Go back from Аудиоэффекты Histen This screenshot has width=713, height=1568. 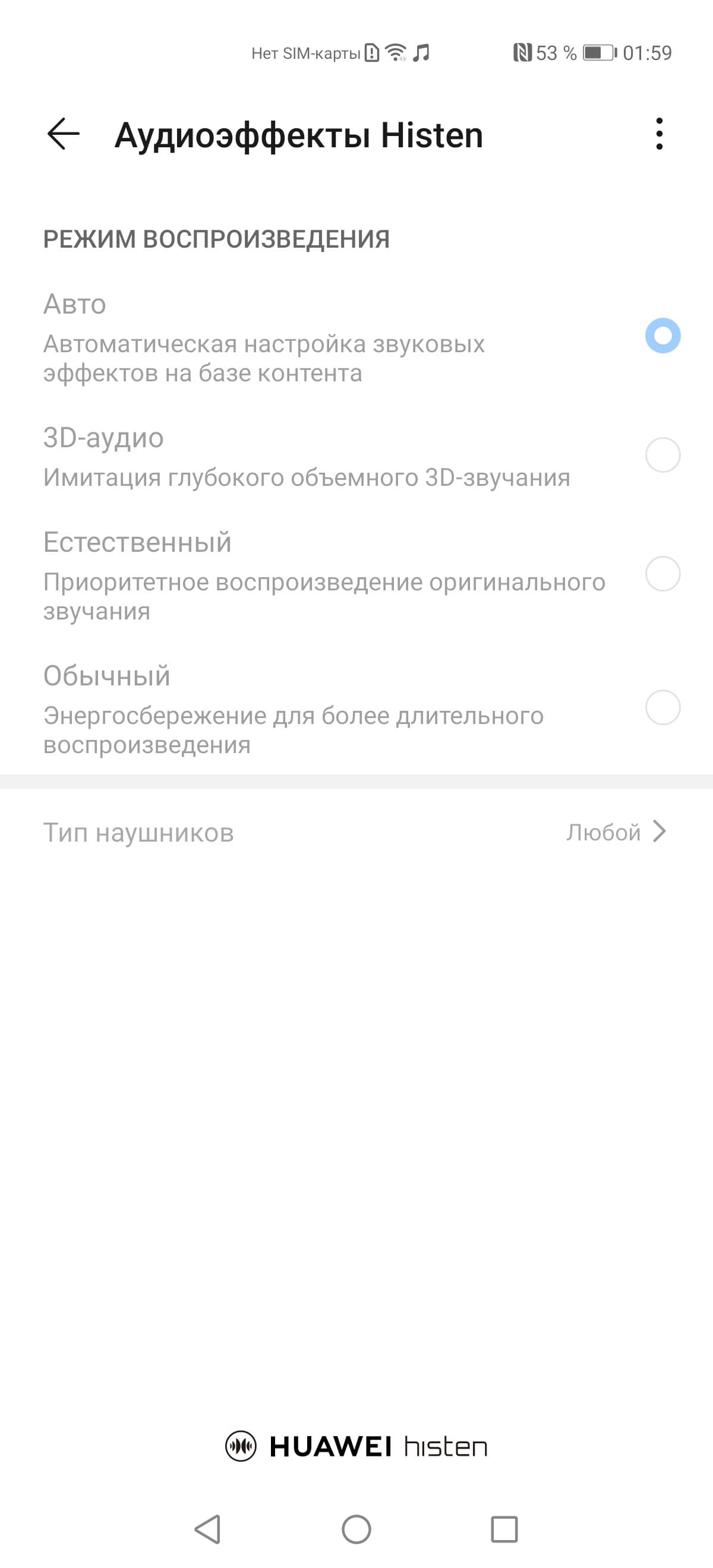pyautogui.click(x=64, y=134)
